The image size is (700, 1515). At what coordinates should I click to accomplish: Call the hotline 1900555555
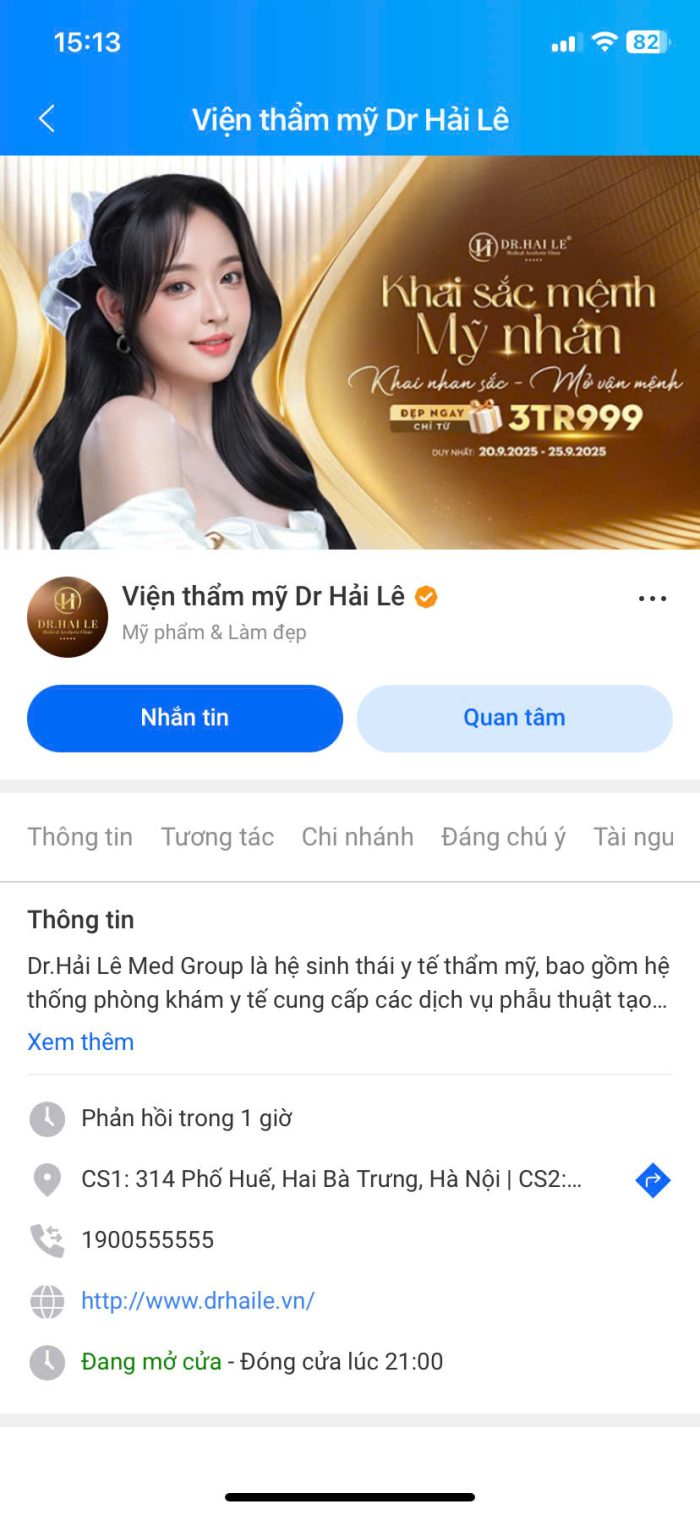pyautogui.click(x=148, y=1240)
